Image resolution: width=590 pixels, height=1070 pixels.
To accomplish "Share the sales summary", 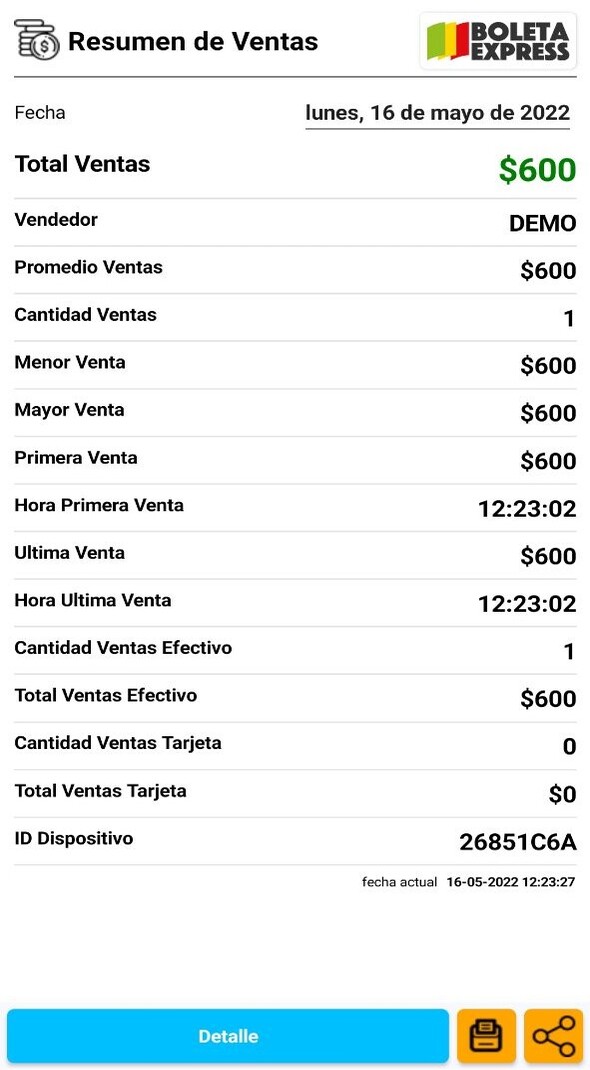I will [554, 1036].
